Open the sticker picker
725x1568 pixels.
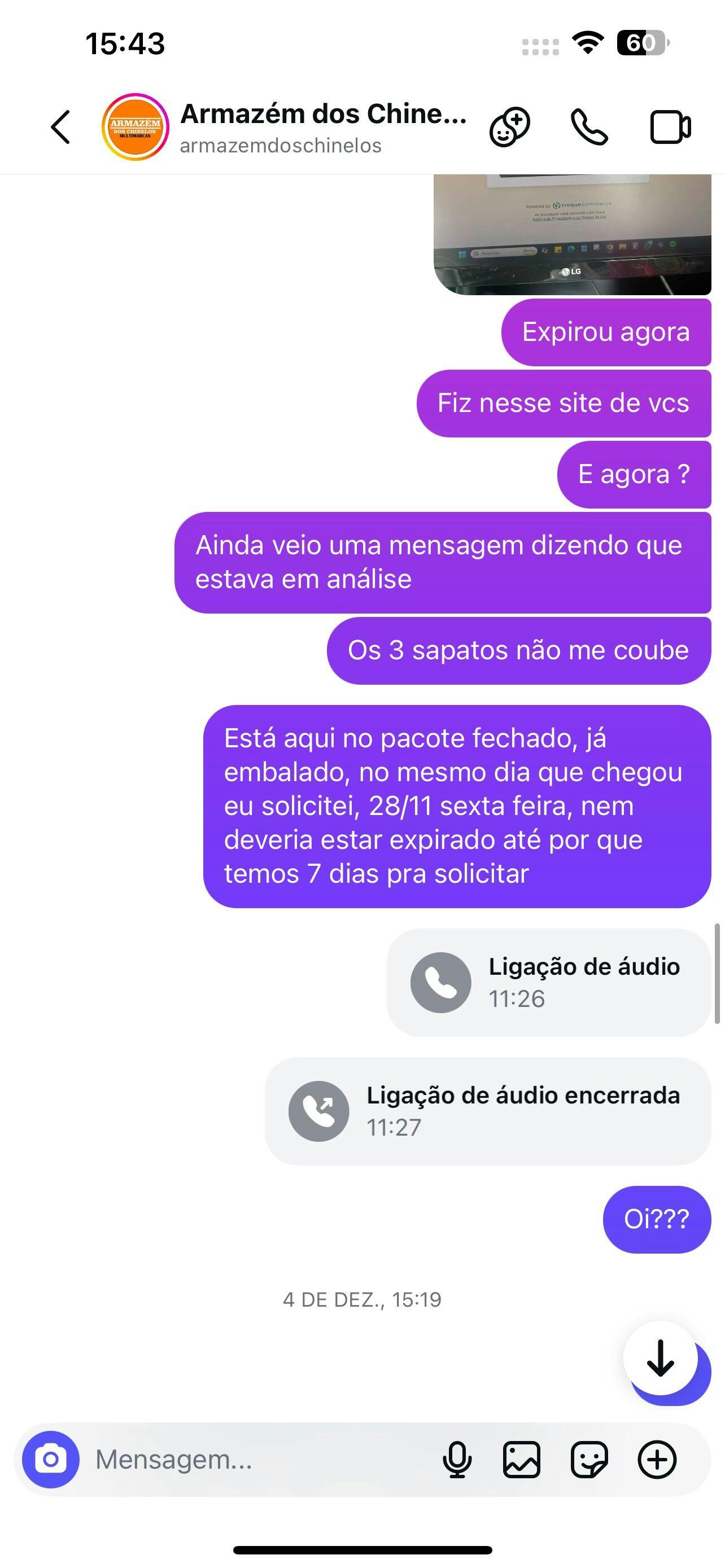click(x=589, y=1459)
